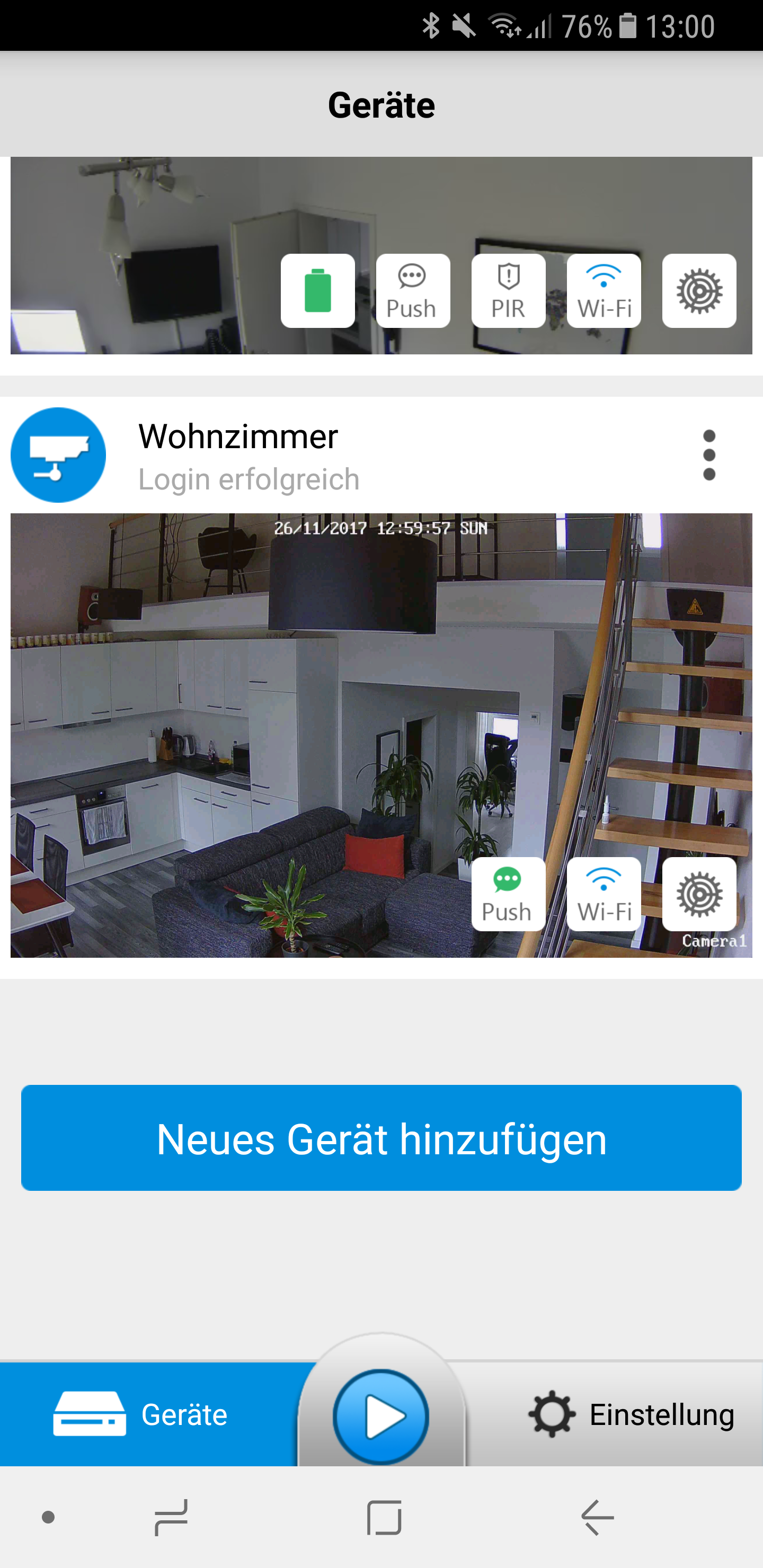Open the overflow menu for Wohnzimmer
763x1568 pixels.
pos(709,456)
